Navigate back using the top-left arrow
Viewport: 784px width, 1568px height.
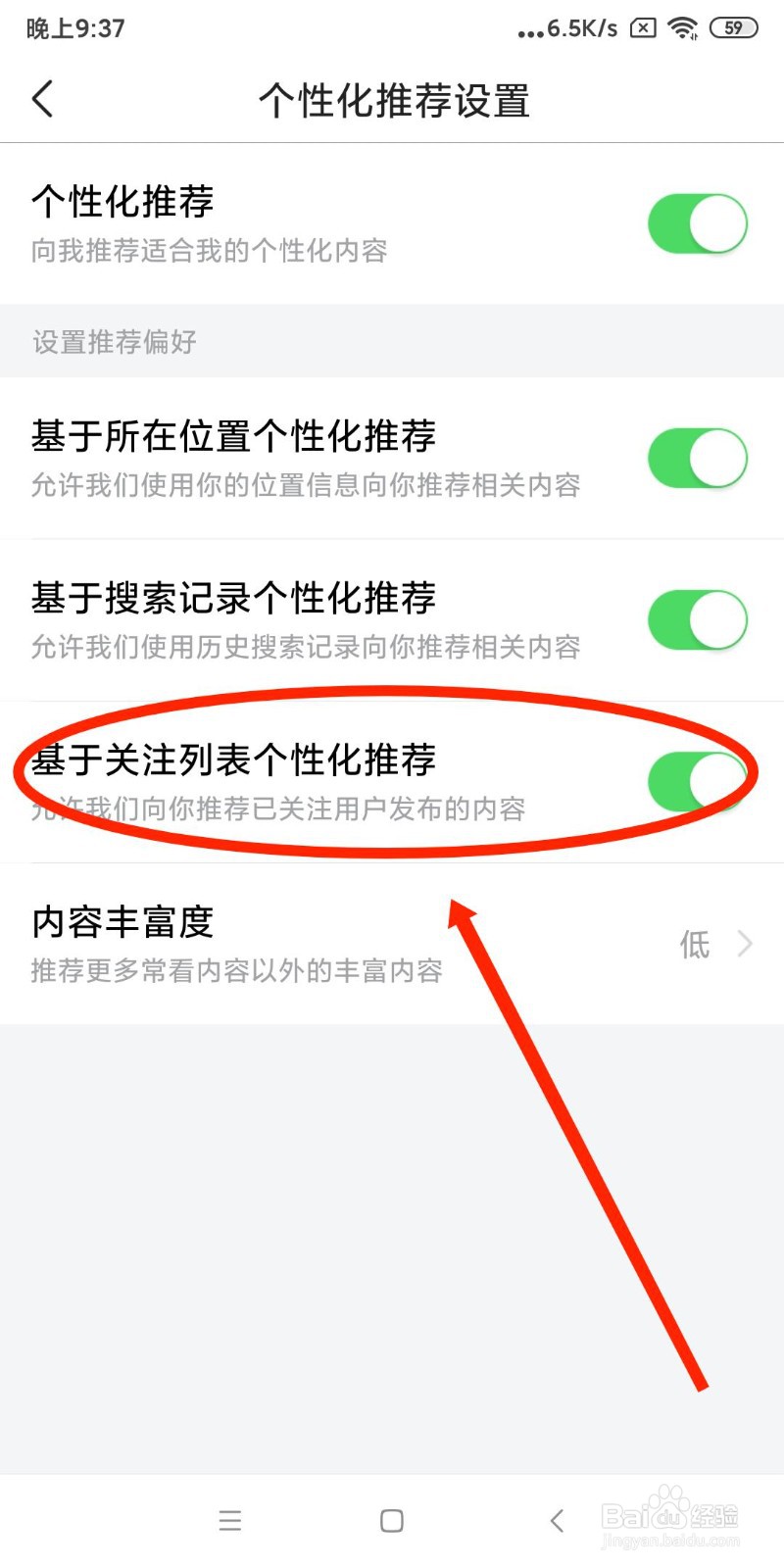[41, 99]
